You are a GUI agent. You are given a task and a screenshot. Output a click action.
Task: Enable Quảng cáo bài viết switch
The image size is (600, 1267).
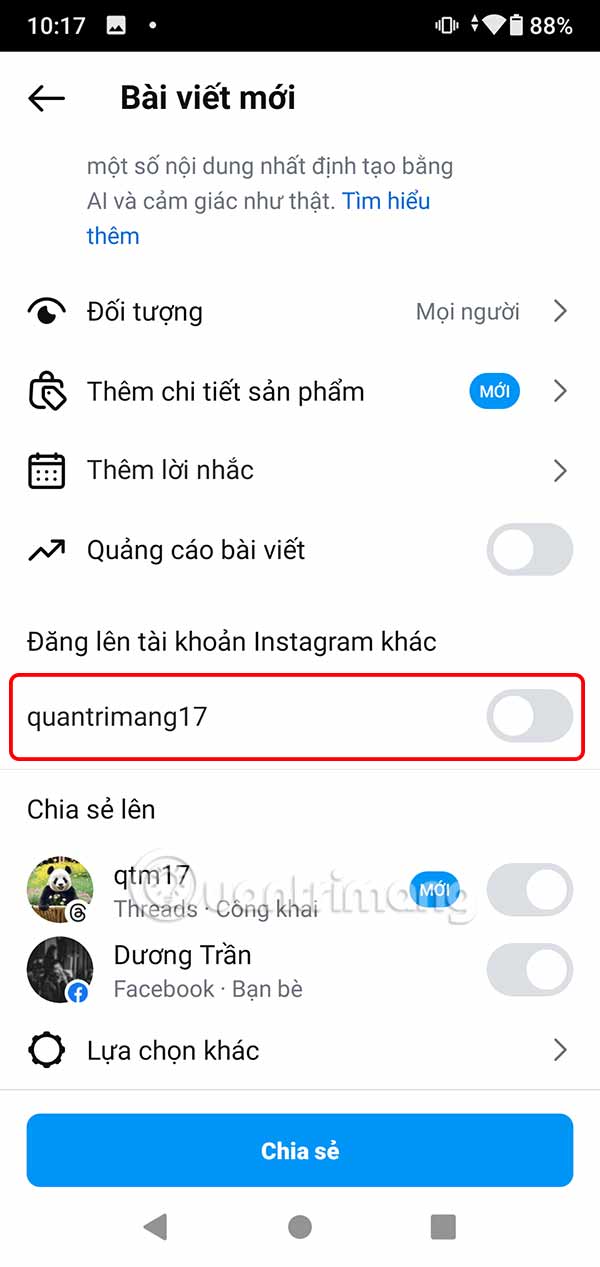(x=530, y=550)
